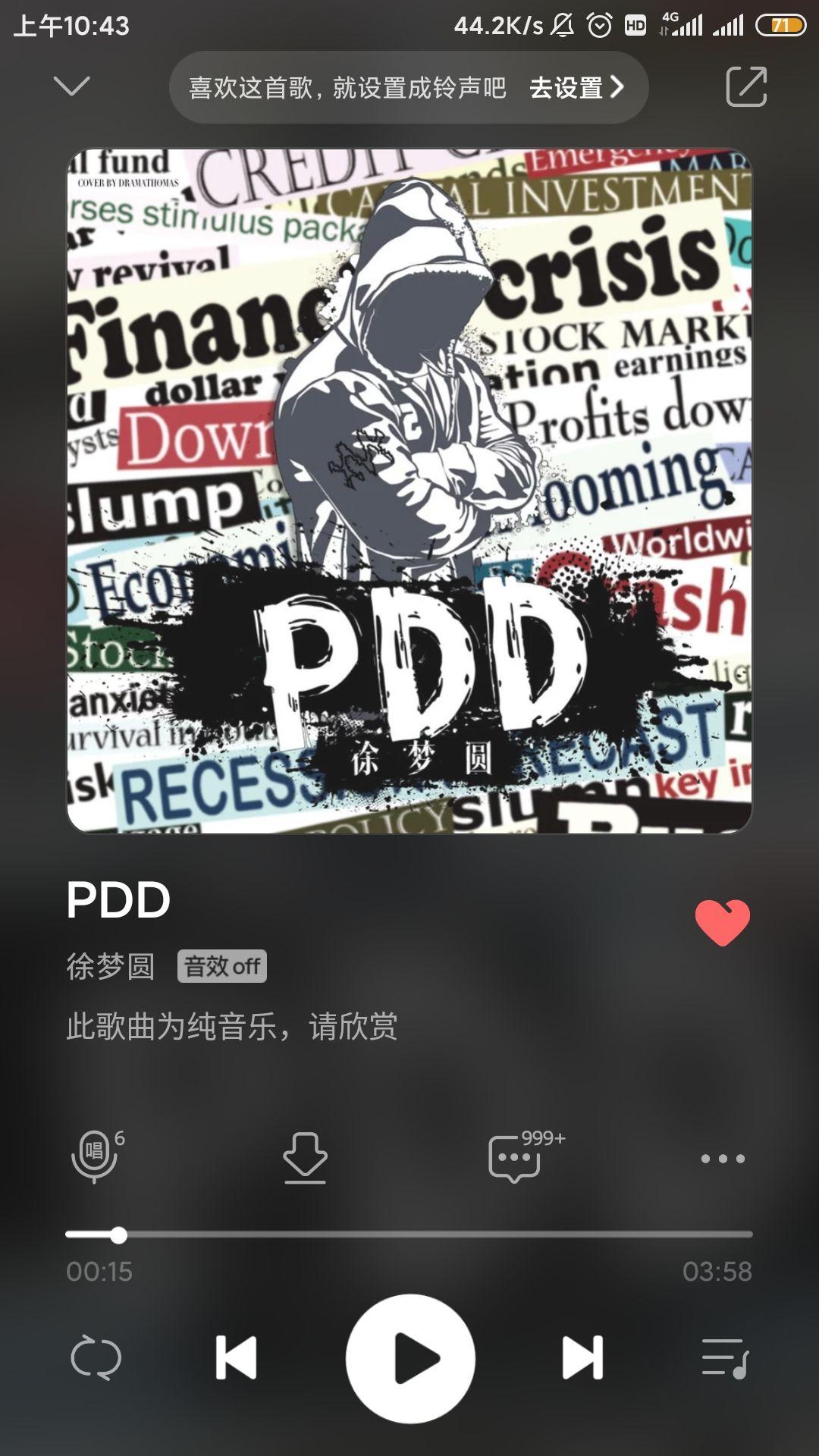This screenshot has height=1456, width=819.
Task: Change the repeat loop mode
Action: pos(96,1358)
